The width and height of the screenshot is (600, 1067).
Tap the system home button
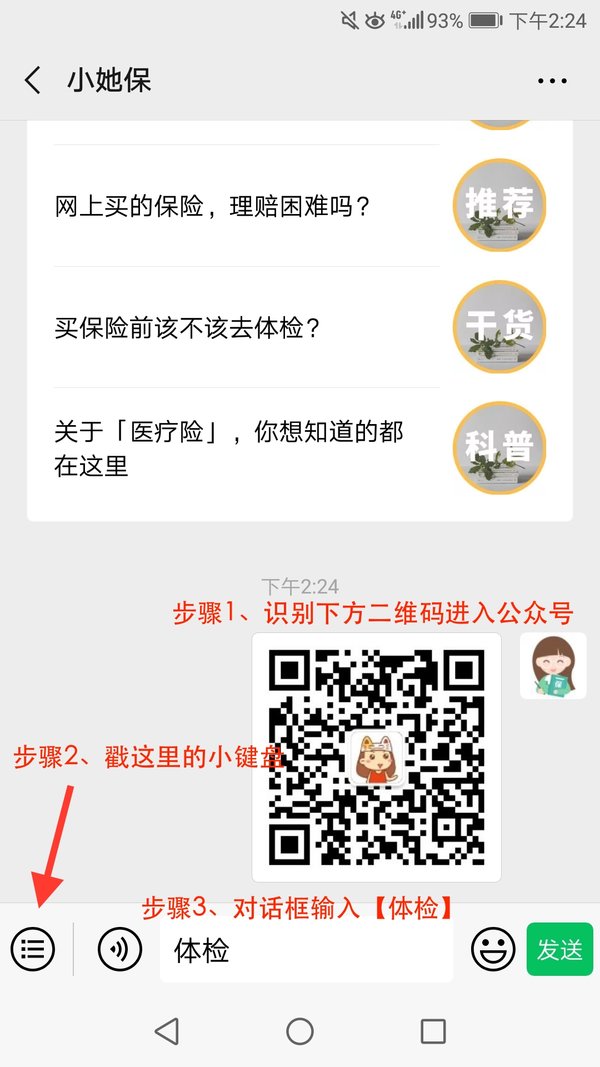(x=300, y=1031)
